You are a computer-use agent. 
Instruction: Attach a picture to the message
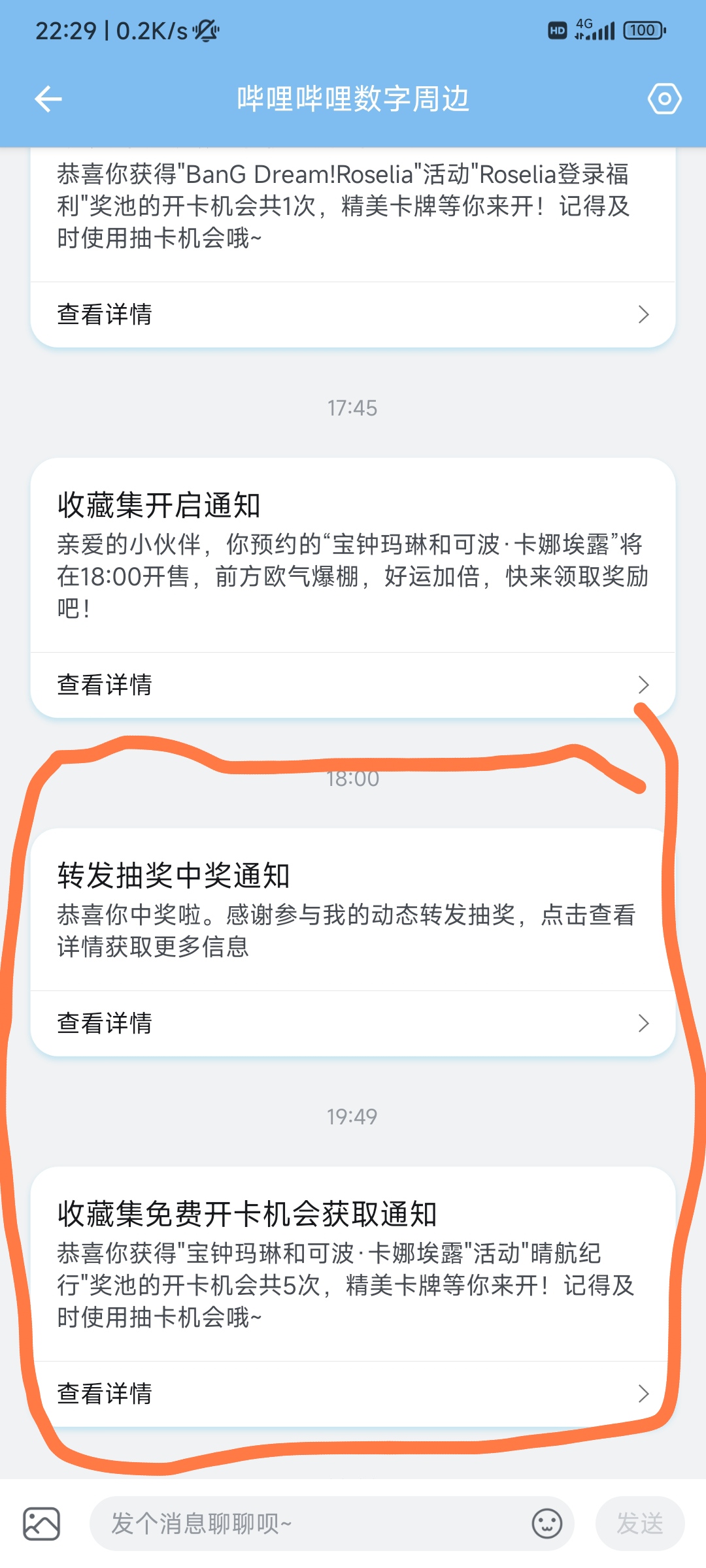pos(42,1524)
